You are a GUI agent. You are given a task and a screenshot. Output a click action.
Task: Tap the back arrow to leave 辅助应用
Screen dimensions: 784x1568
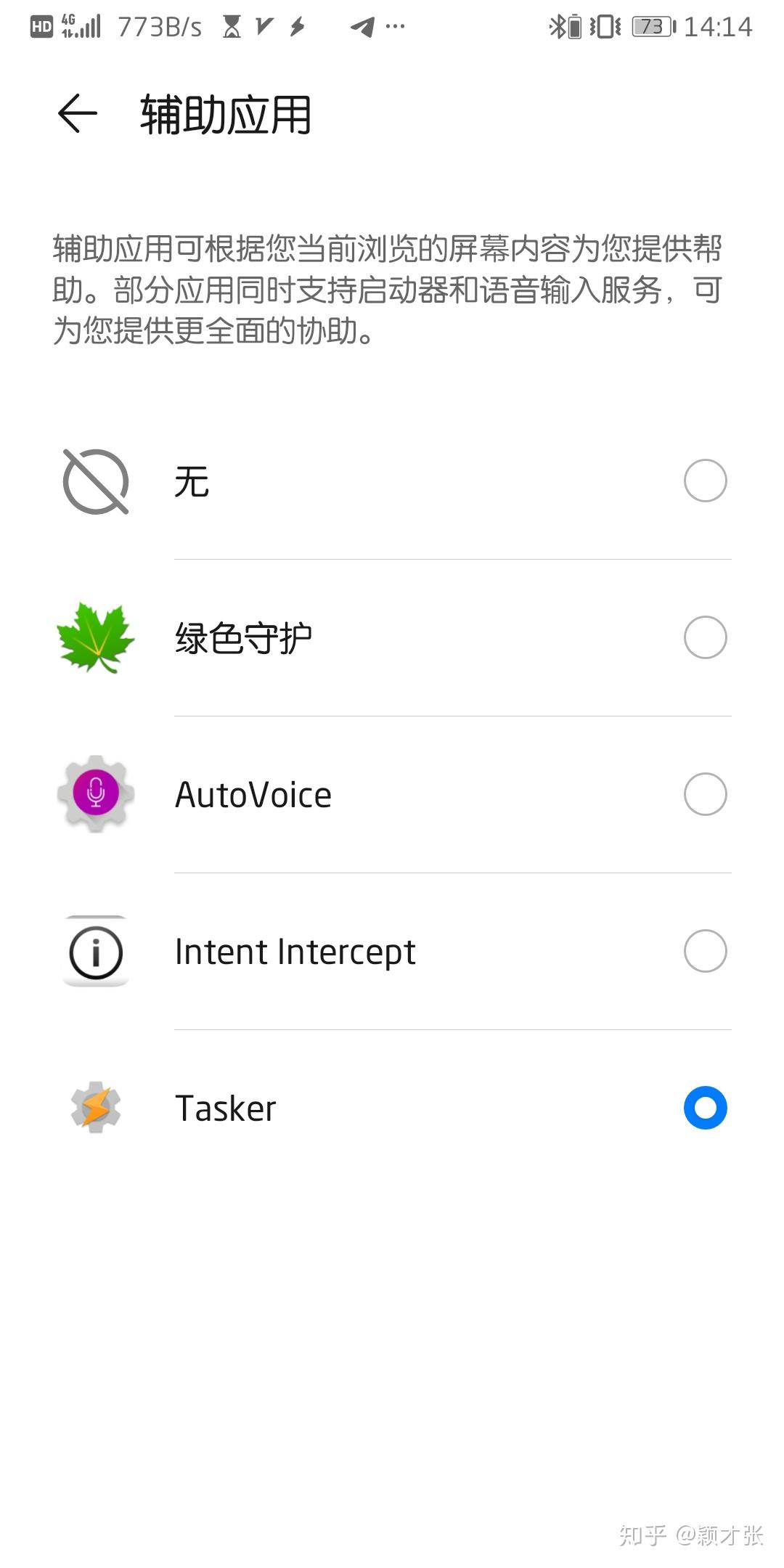75,115
